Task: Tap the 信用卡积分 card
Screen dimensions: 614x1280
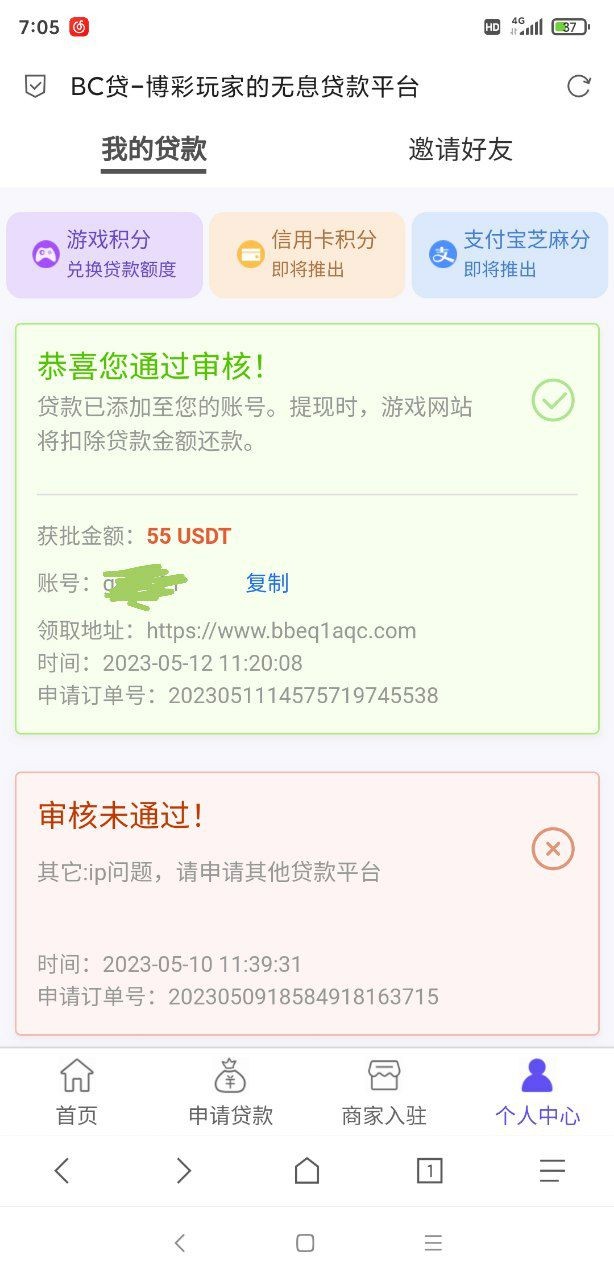Action: click(x=307, y=254)
